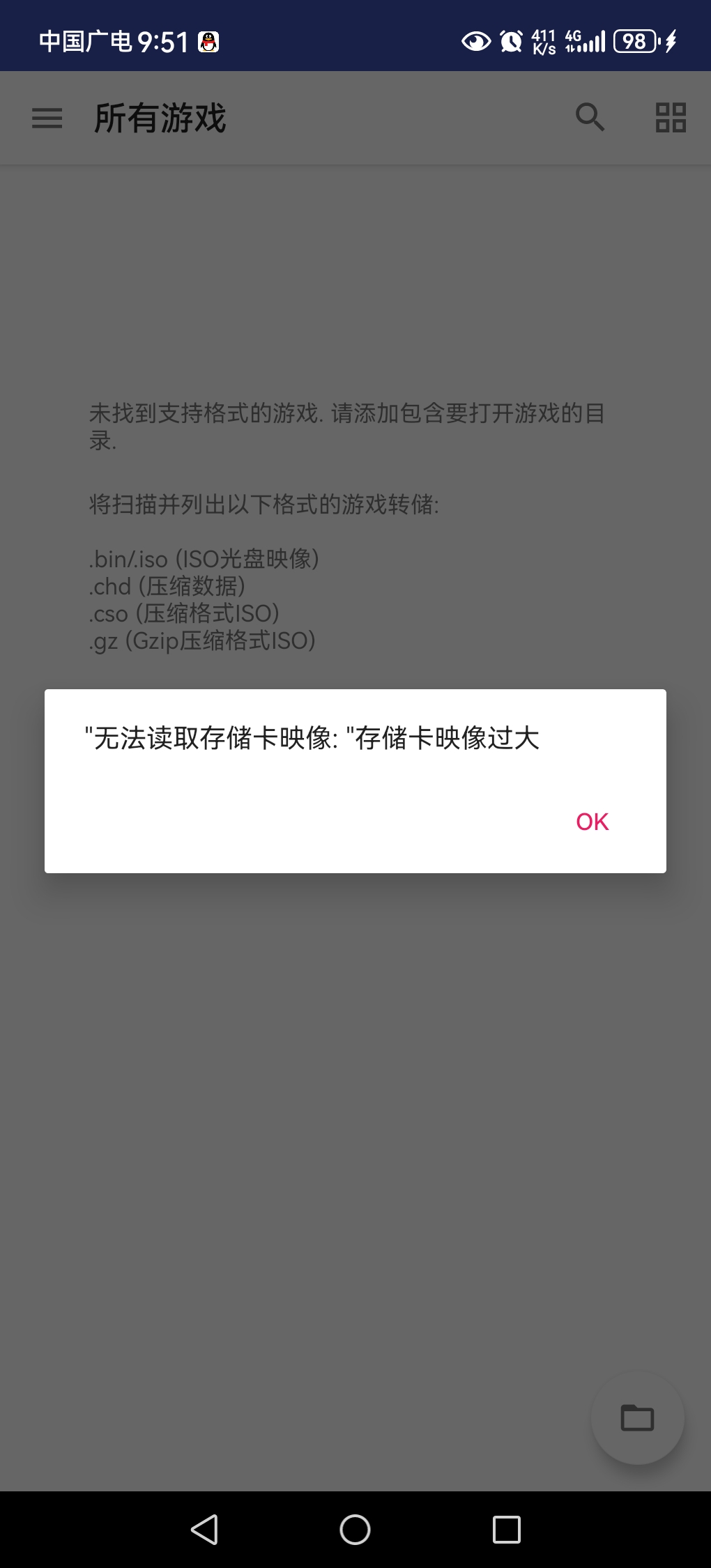This screenshot has width=711, height=1568.
Task: Tap the folder floating button
Action: pyautogui.click(x=637, y=1417)
